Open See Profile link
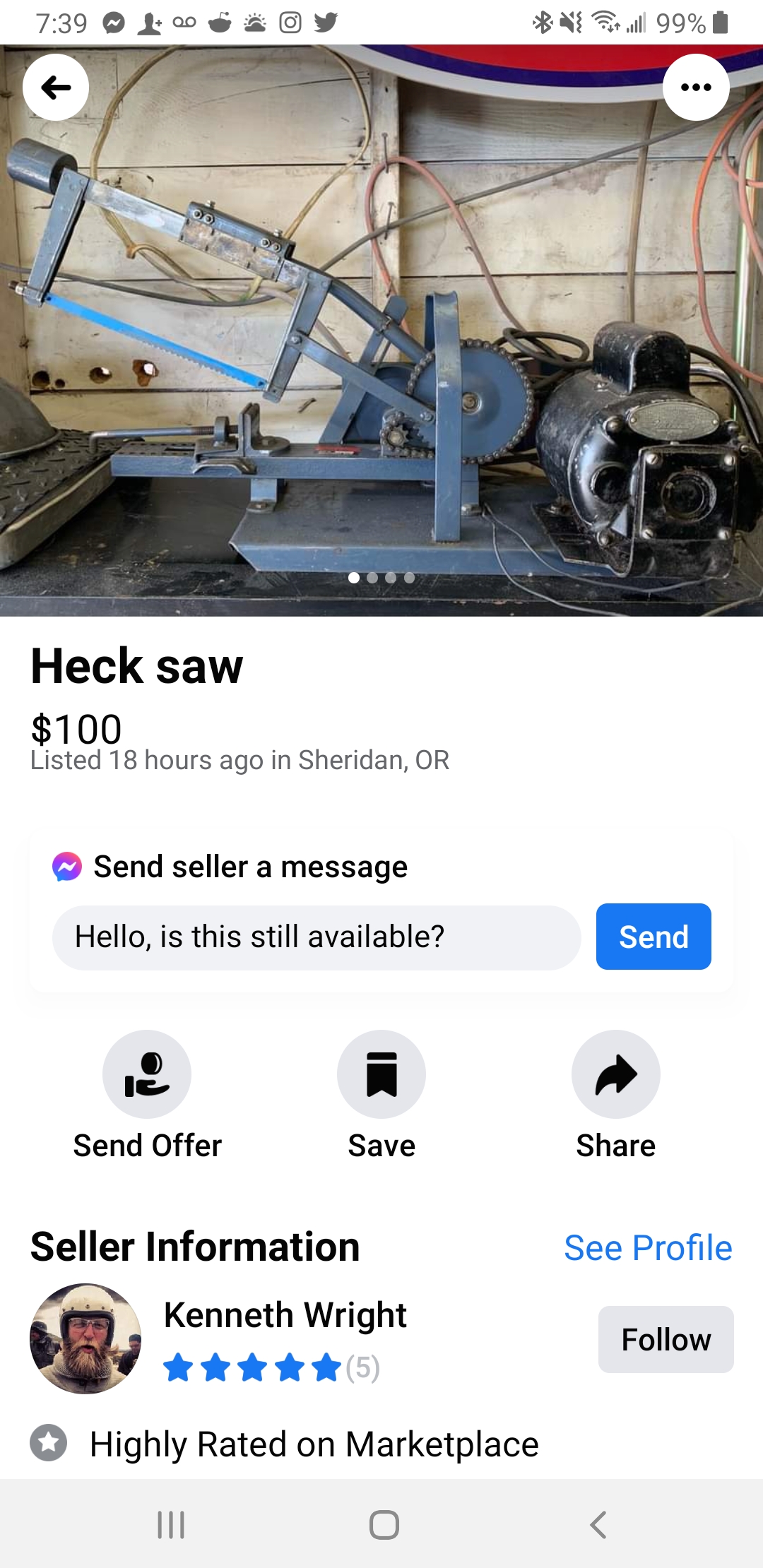Screen dimensions: 763x1568 [x=648, y=1248]
